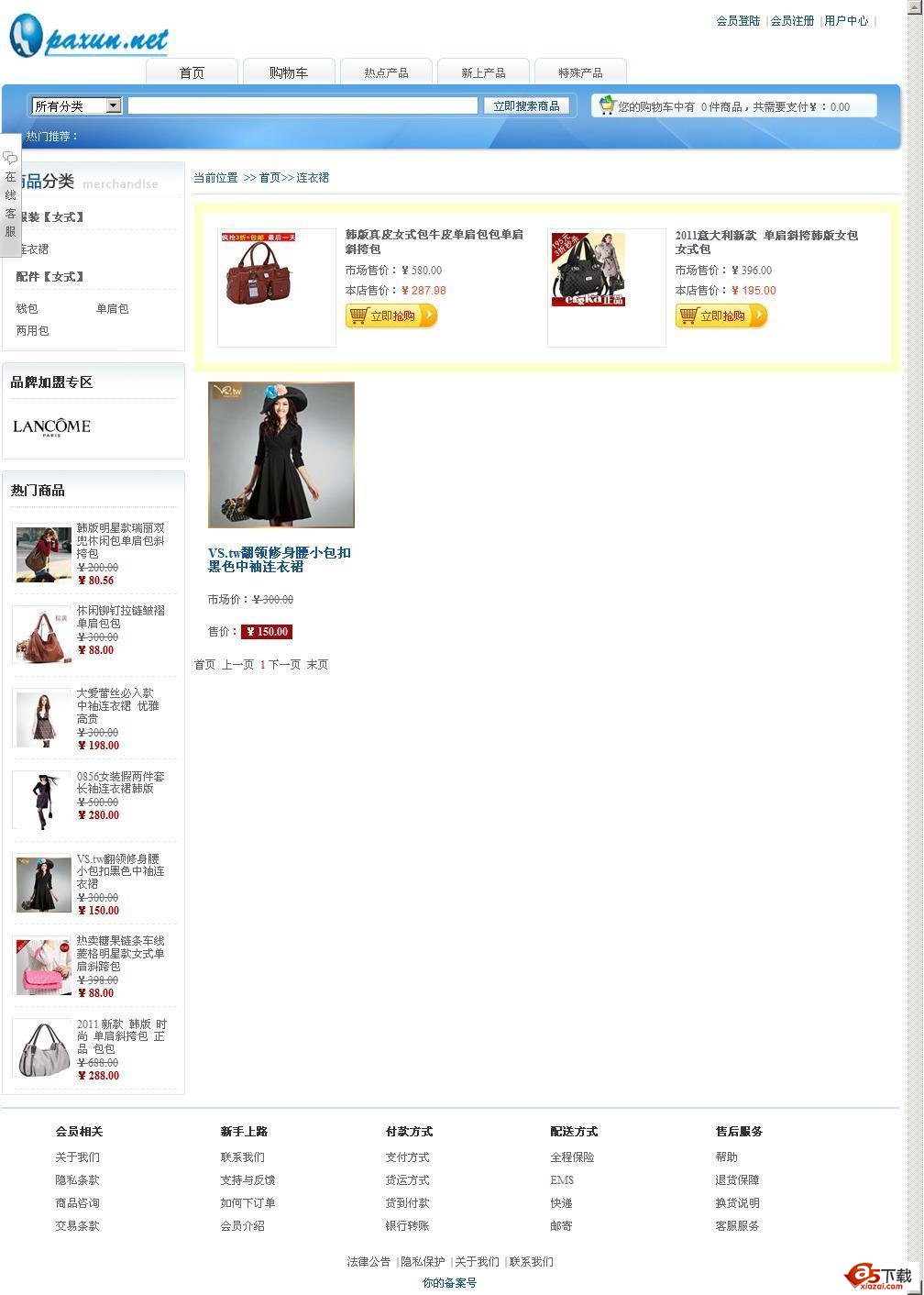This screenshot has width=924, height=1295.
Task: Switch to 热点产品 tab
Action: click(386, 72)
